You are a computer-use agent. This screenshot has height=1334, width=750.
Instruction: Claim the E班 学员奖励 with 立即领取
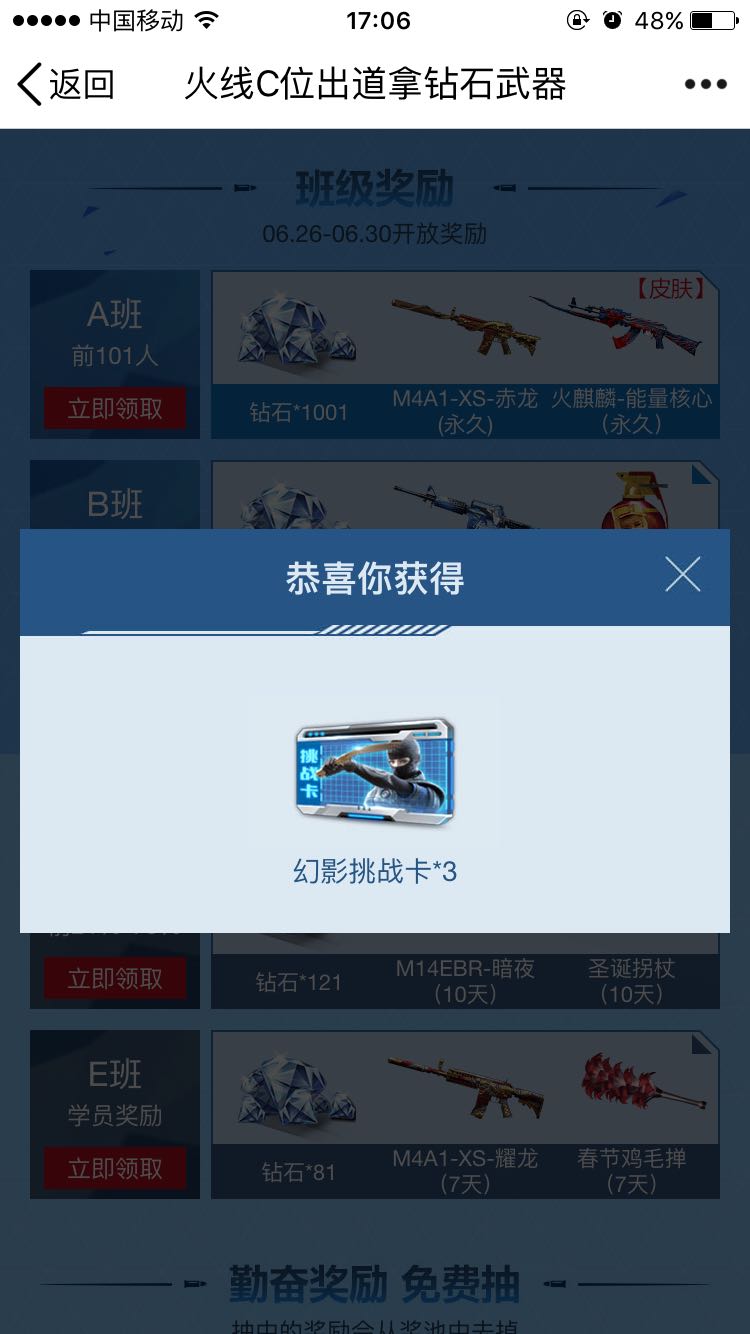coord(115,1168)
